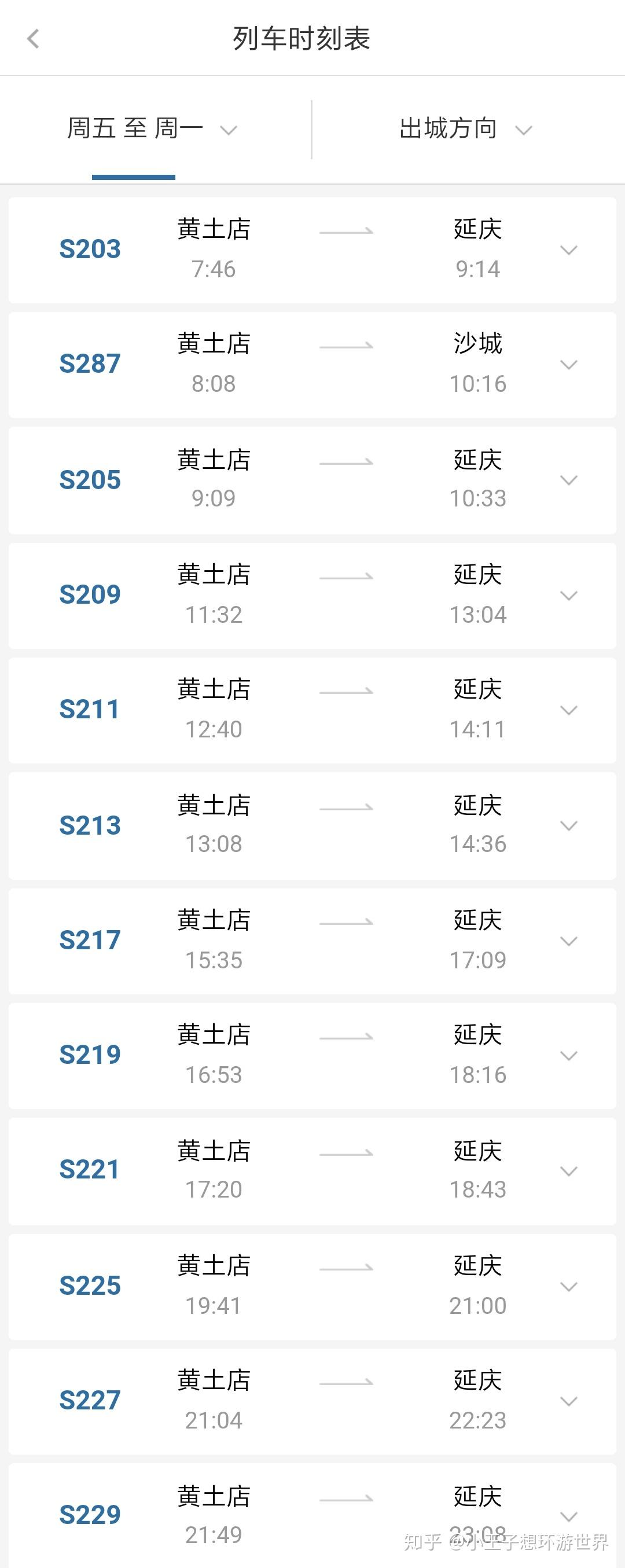Viewport: 625px width, 1568px height.
Task: Open the S227 train row
Action: coord(568,1401)
